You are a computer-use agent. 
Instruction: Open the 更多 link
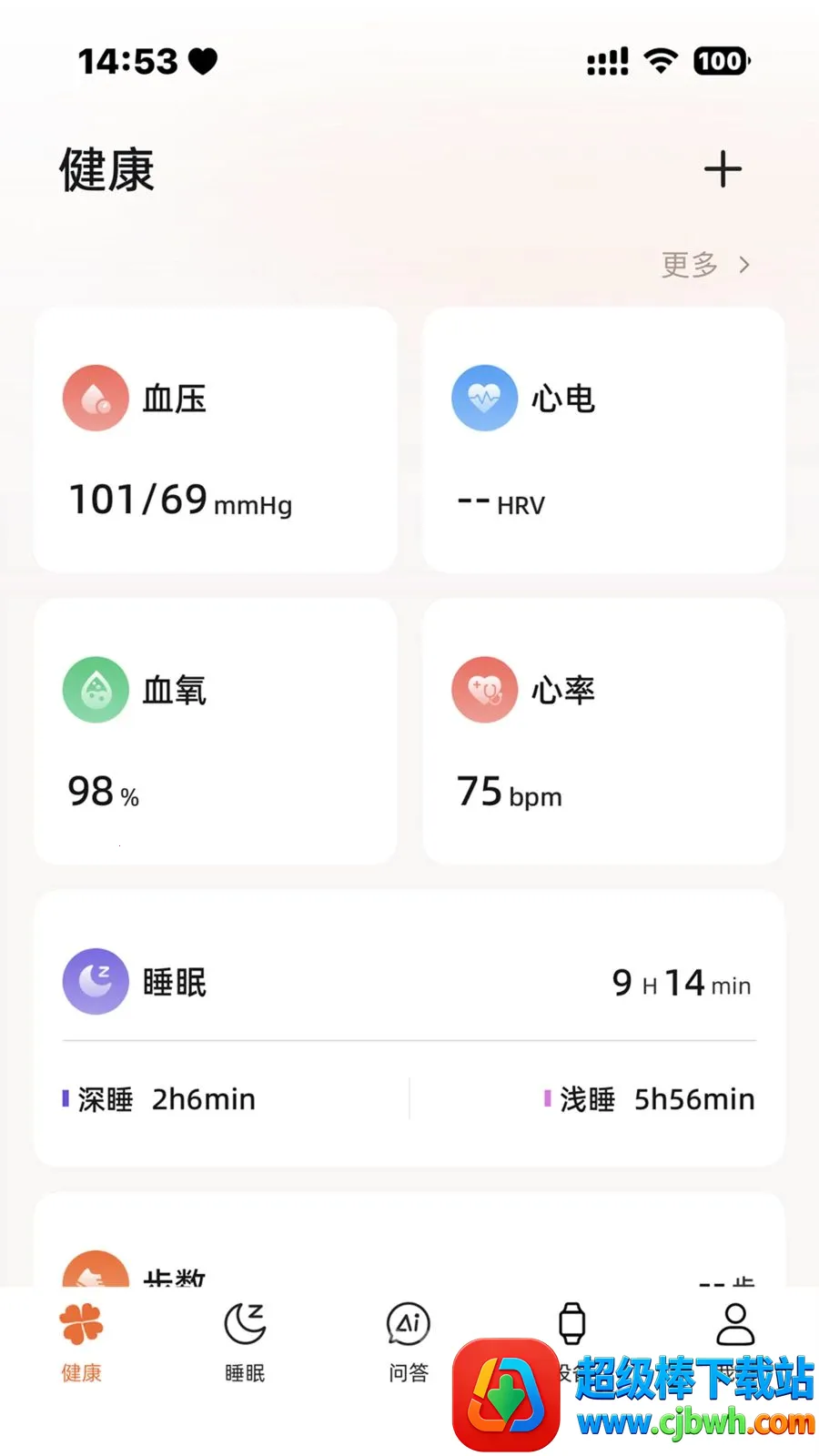[705, 265]
